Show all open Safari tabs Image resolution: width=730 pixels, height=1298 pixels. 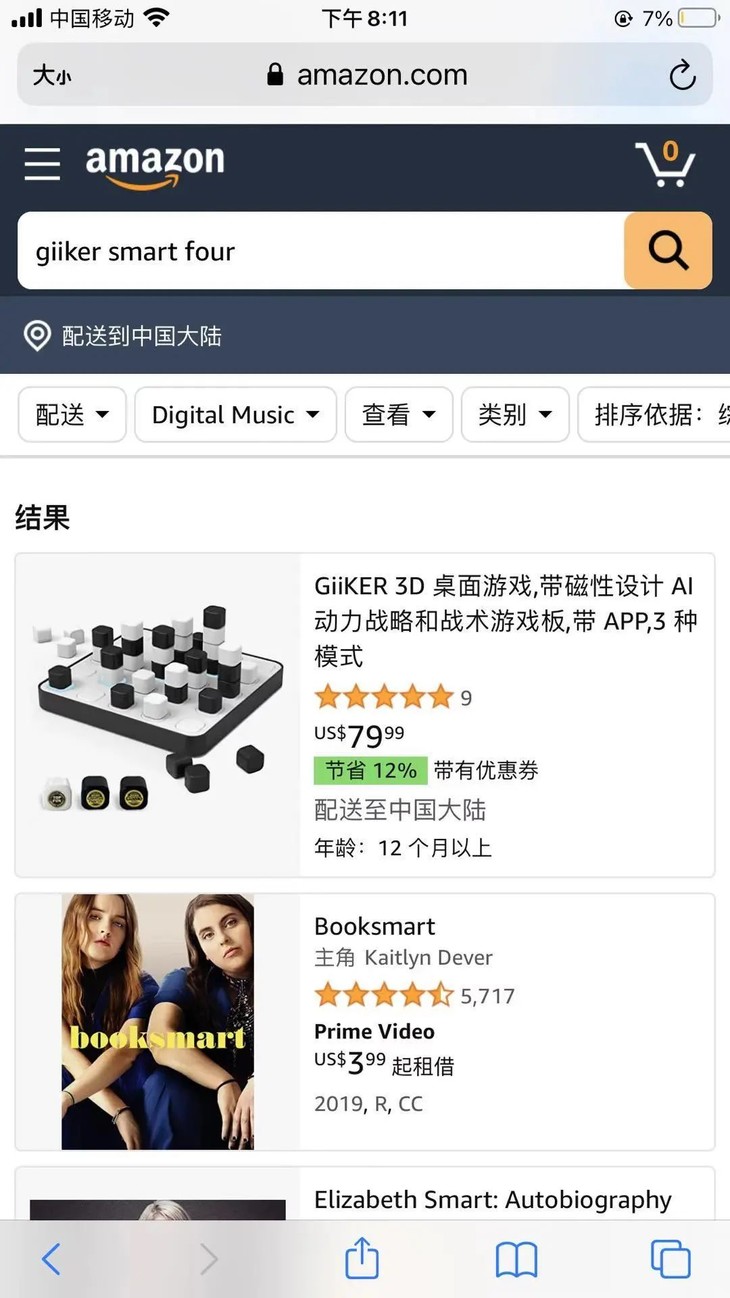(668, 1258)
